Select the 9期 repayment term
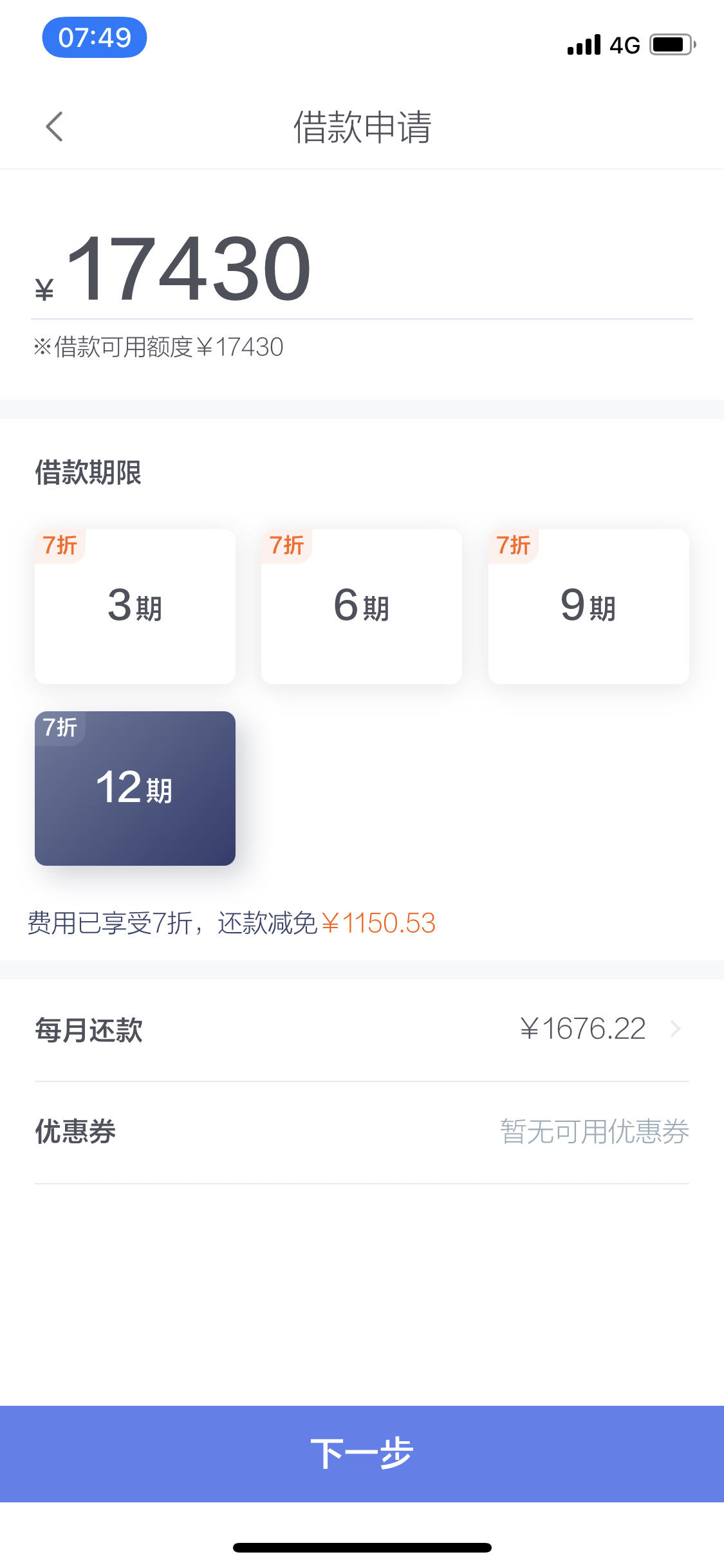Viewport: 724px width, 1568px height. pyautogui.click(x=588, y=606)
